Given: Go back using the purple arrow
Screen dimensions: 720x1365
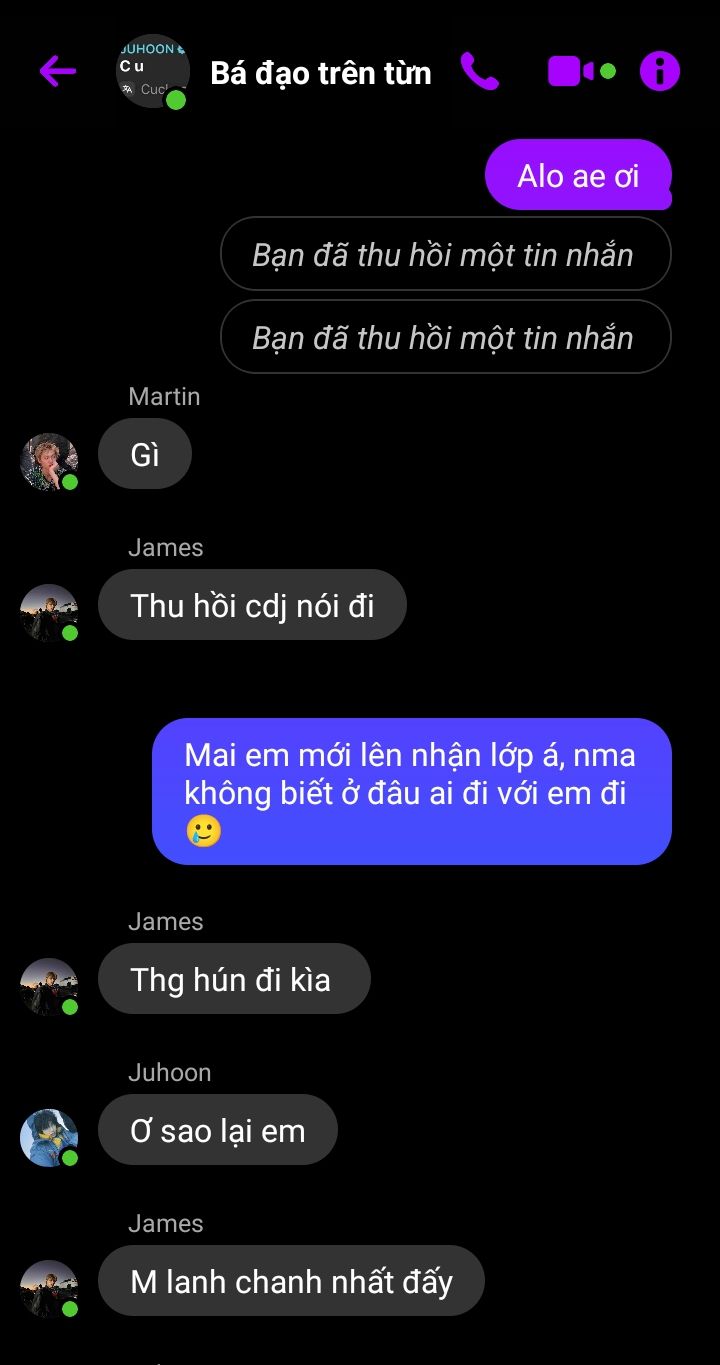Looking at the screenshot, I should pos(57,71).
